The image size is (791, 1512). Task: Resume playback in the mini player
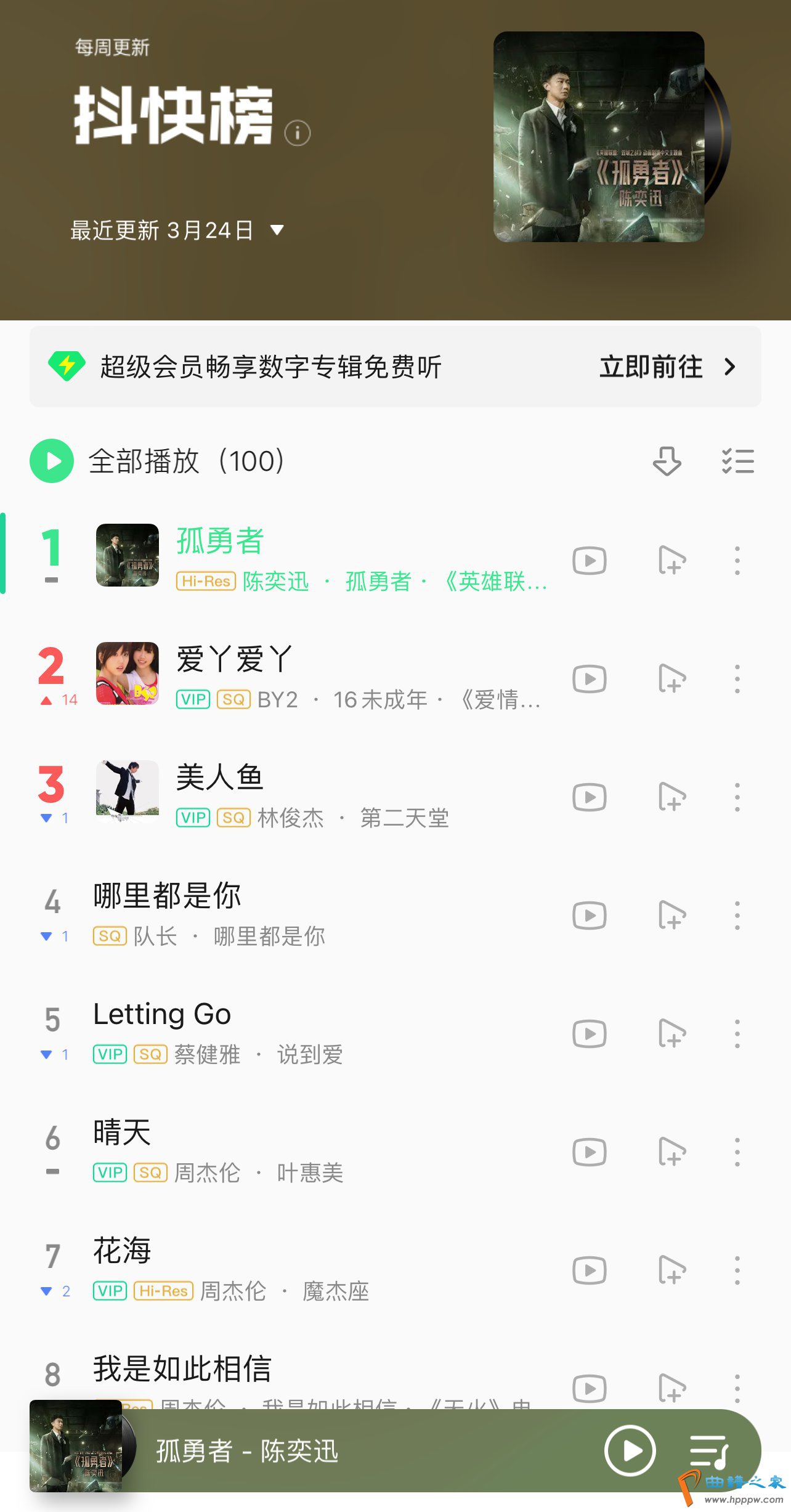(630, 1451)
